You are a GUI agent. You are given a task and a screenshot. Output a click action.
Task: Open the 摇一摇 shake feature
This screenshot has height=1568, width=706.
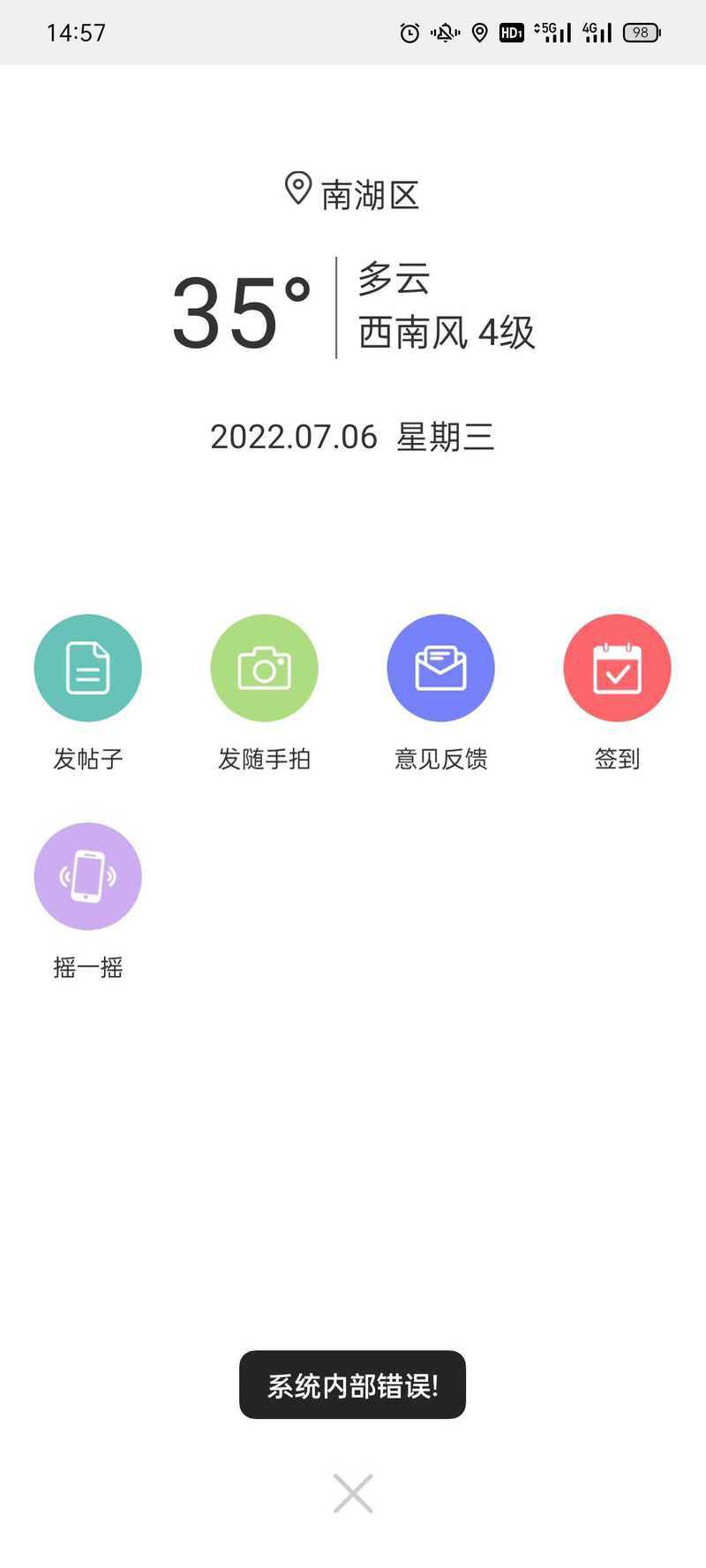pyautogui.click(x=87, y=876)
